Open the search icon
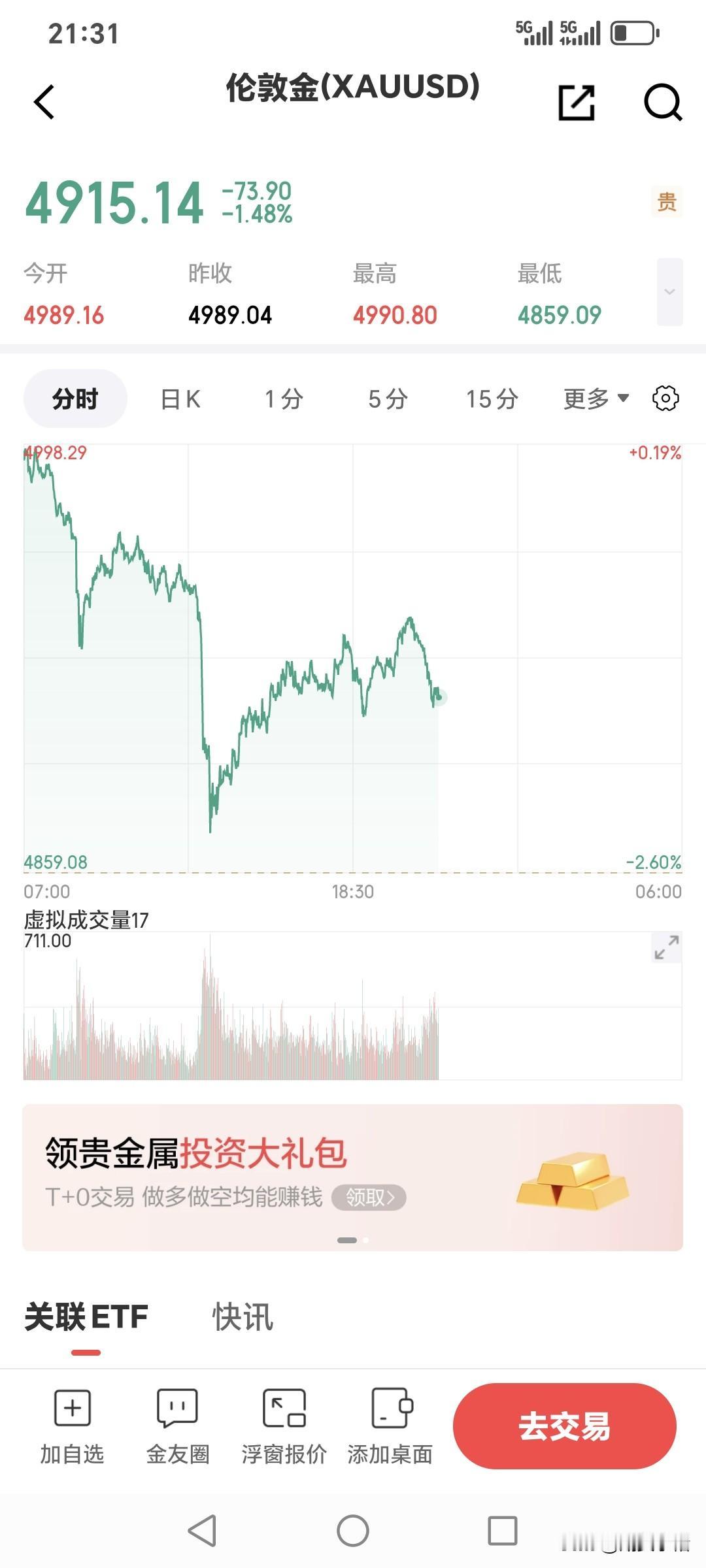 point(662,103)
